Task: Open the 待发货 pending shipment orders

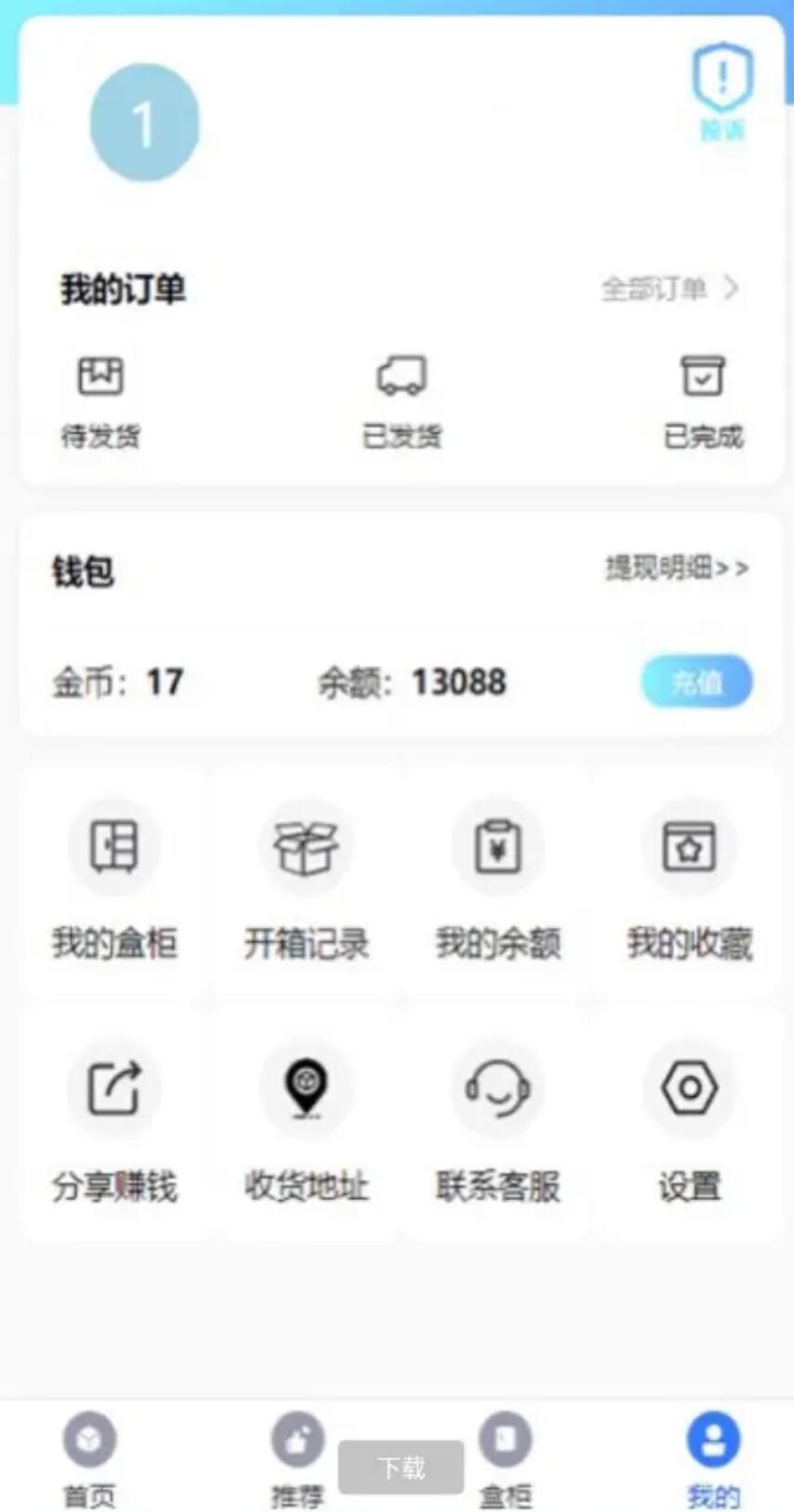Action: [x=98, y=399]
